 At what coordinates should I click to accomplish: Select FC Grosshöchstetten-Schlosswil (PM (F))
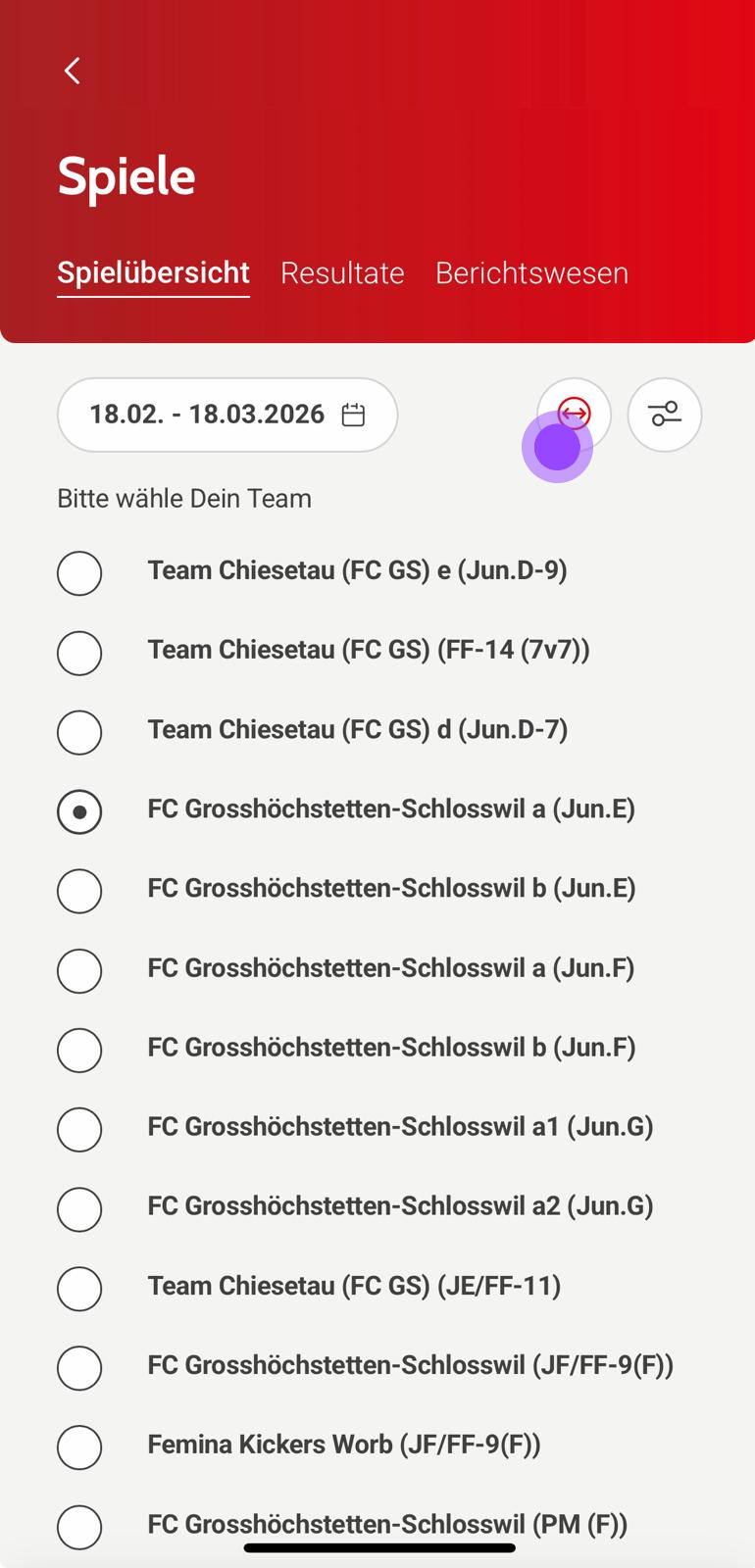click(x=79, y=1526)
